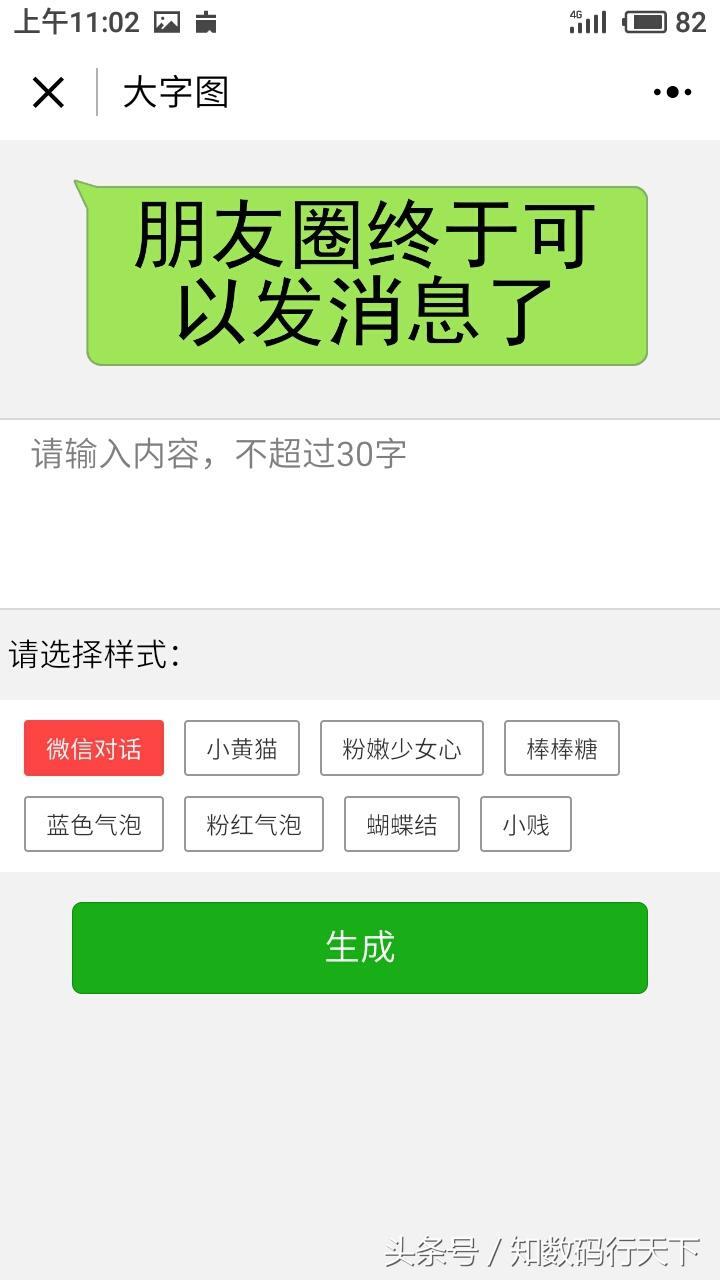
Task: Select the 棒棒糖 style chip
Action: click(x=562, y=749)
